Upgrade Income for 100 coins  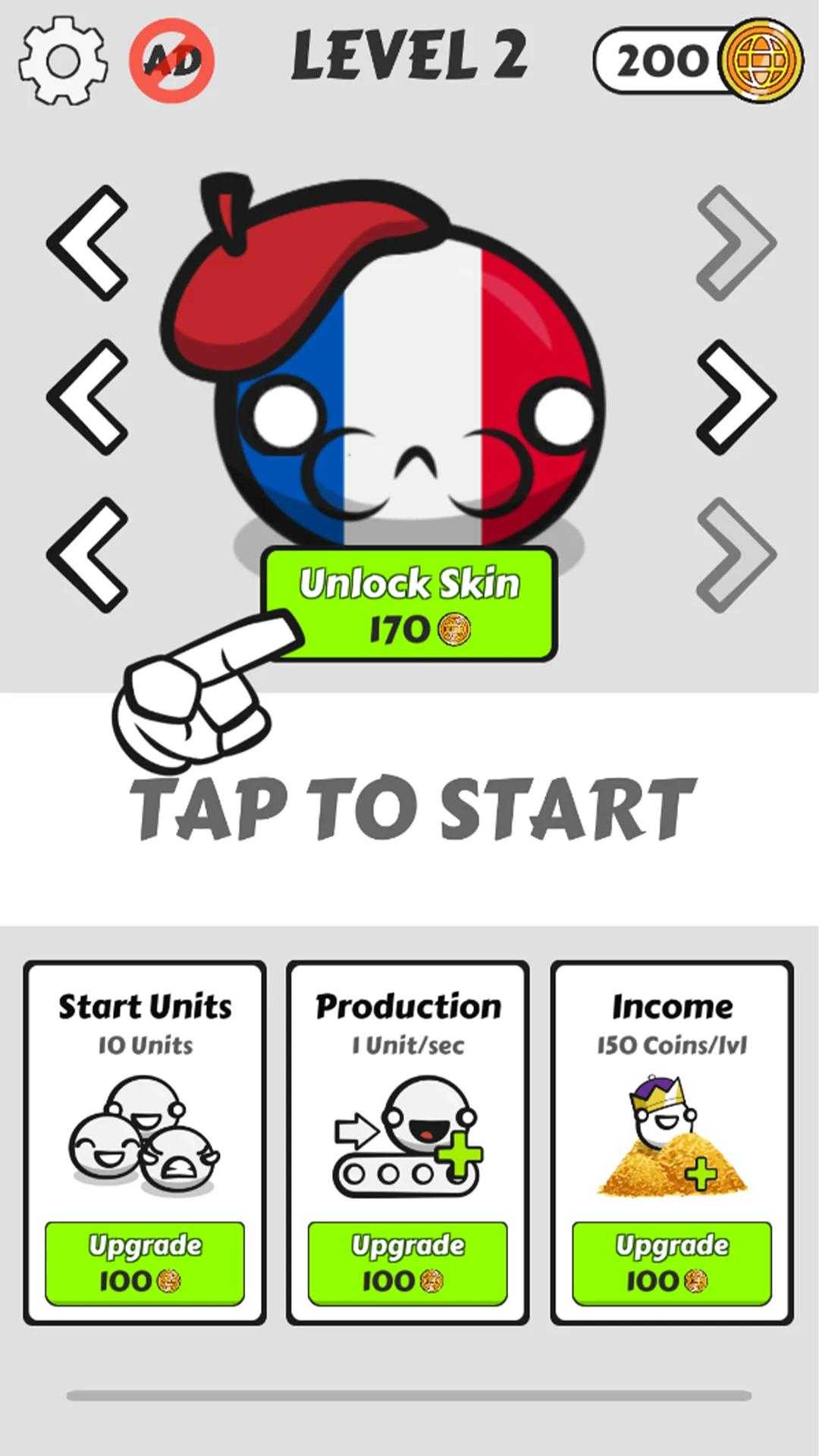click(671, 1263)
